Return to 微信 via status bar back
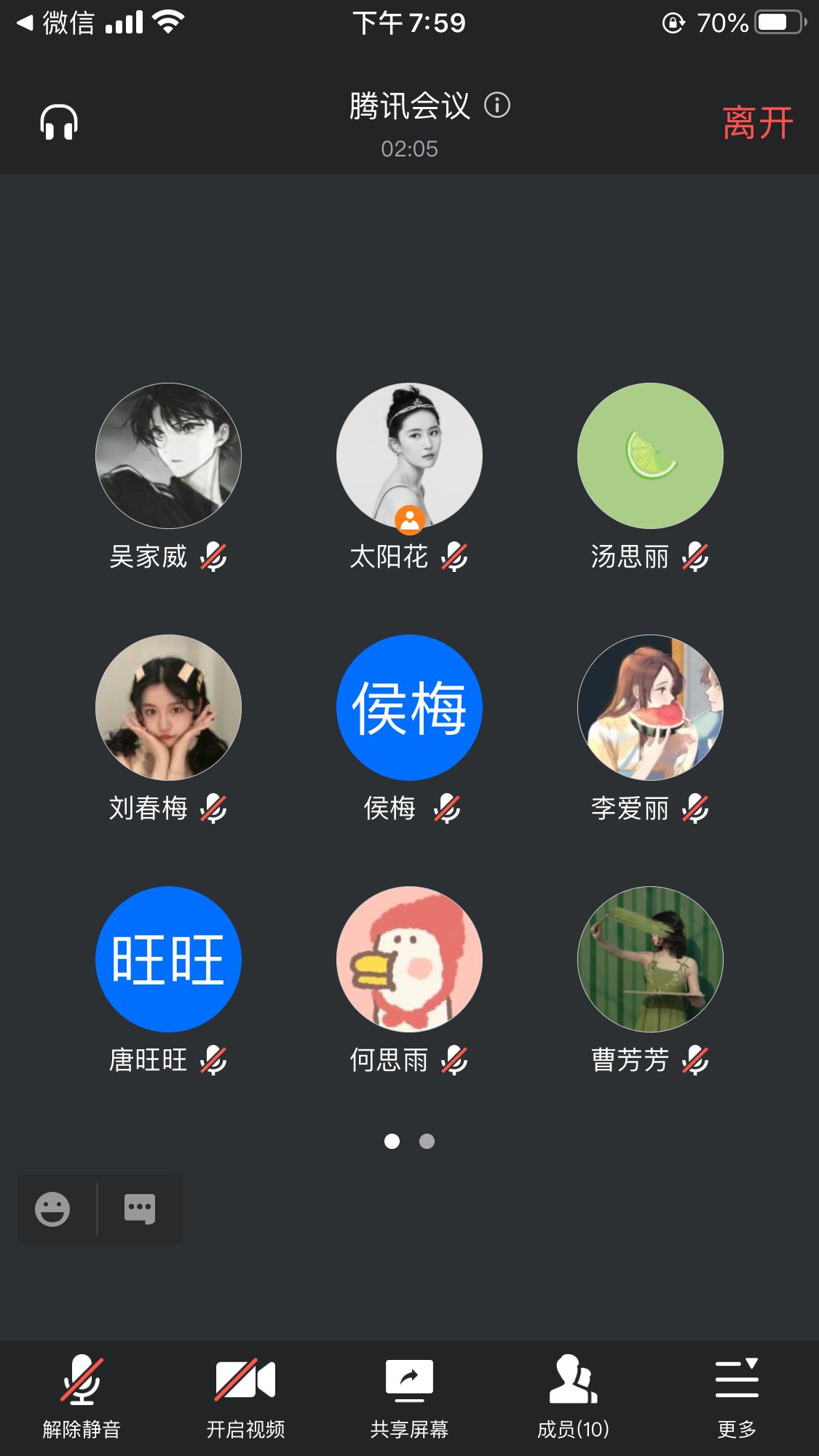 tap(55, 23)
